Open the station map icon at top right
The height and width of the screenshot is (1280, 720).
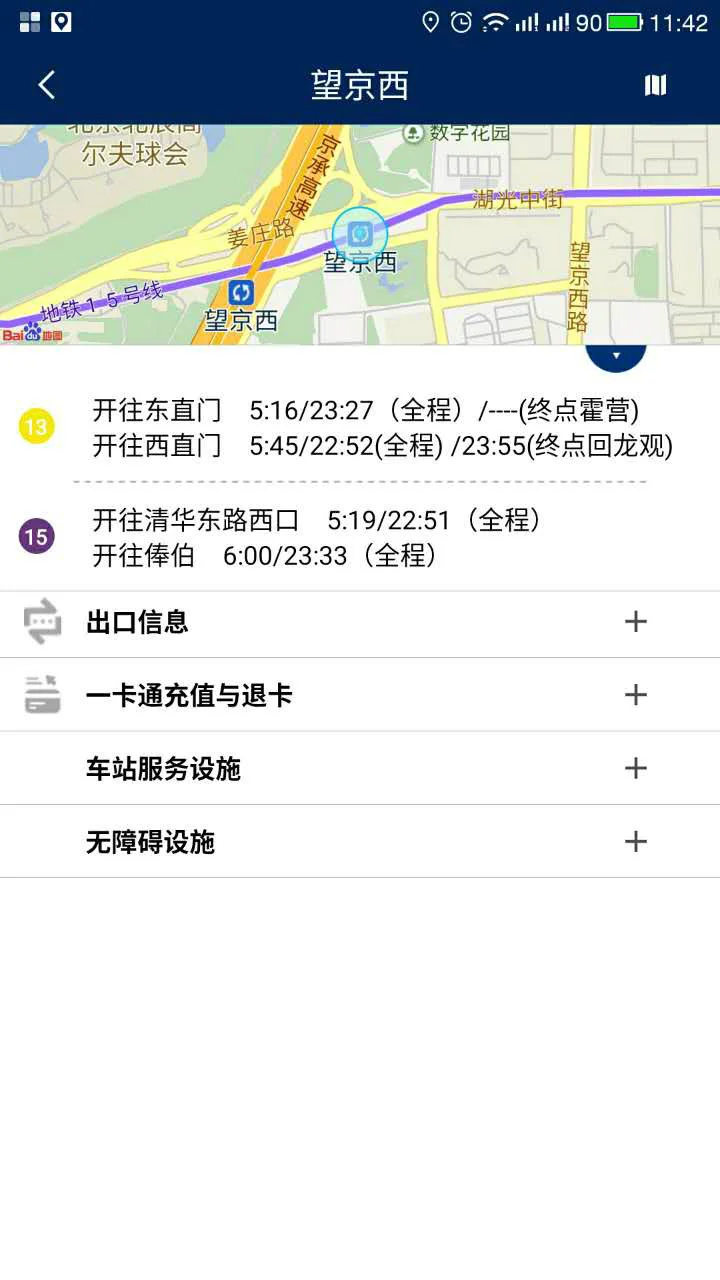(655, 85)
